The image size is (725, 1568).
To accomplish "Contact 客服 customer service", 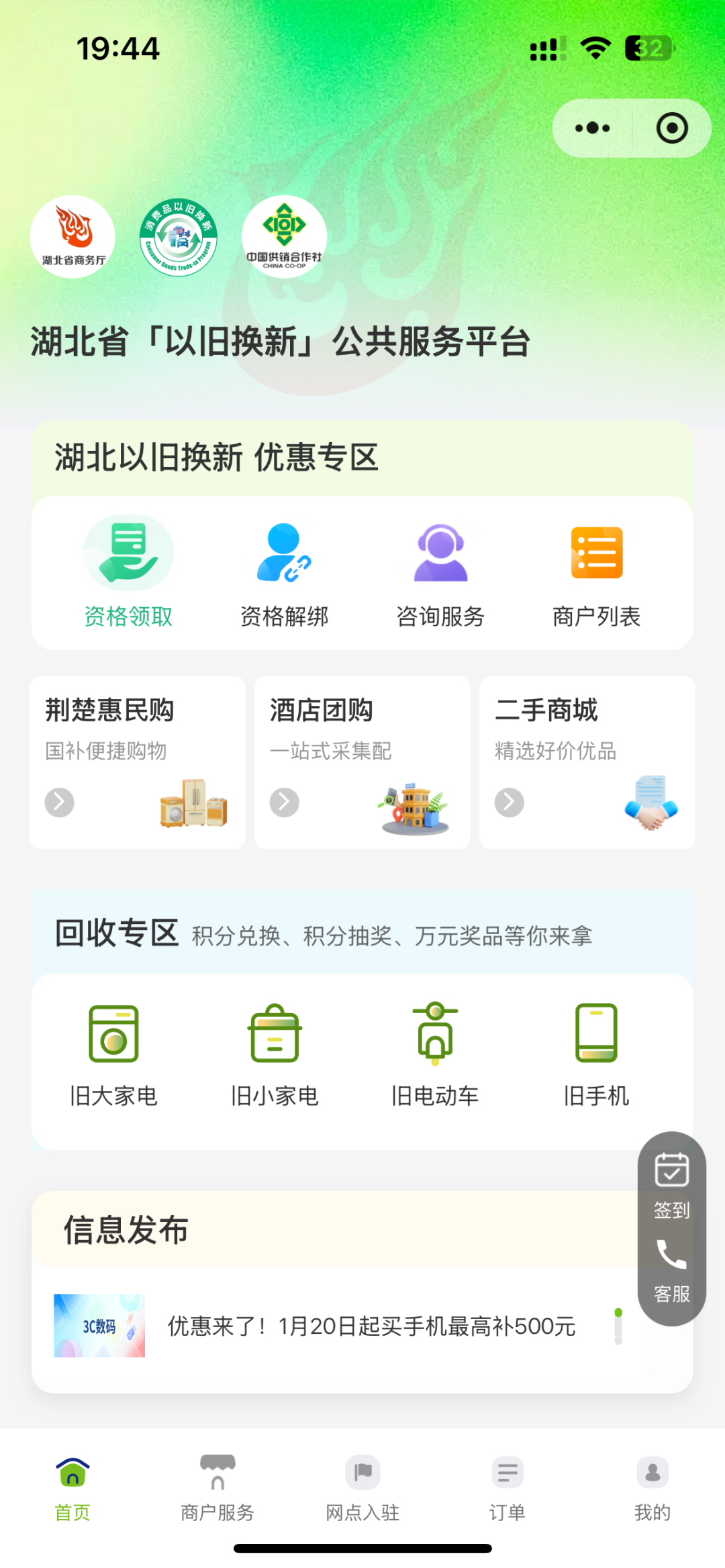I will coord(671,1269).
